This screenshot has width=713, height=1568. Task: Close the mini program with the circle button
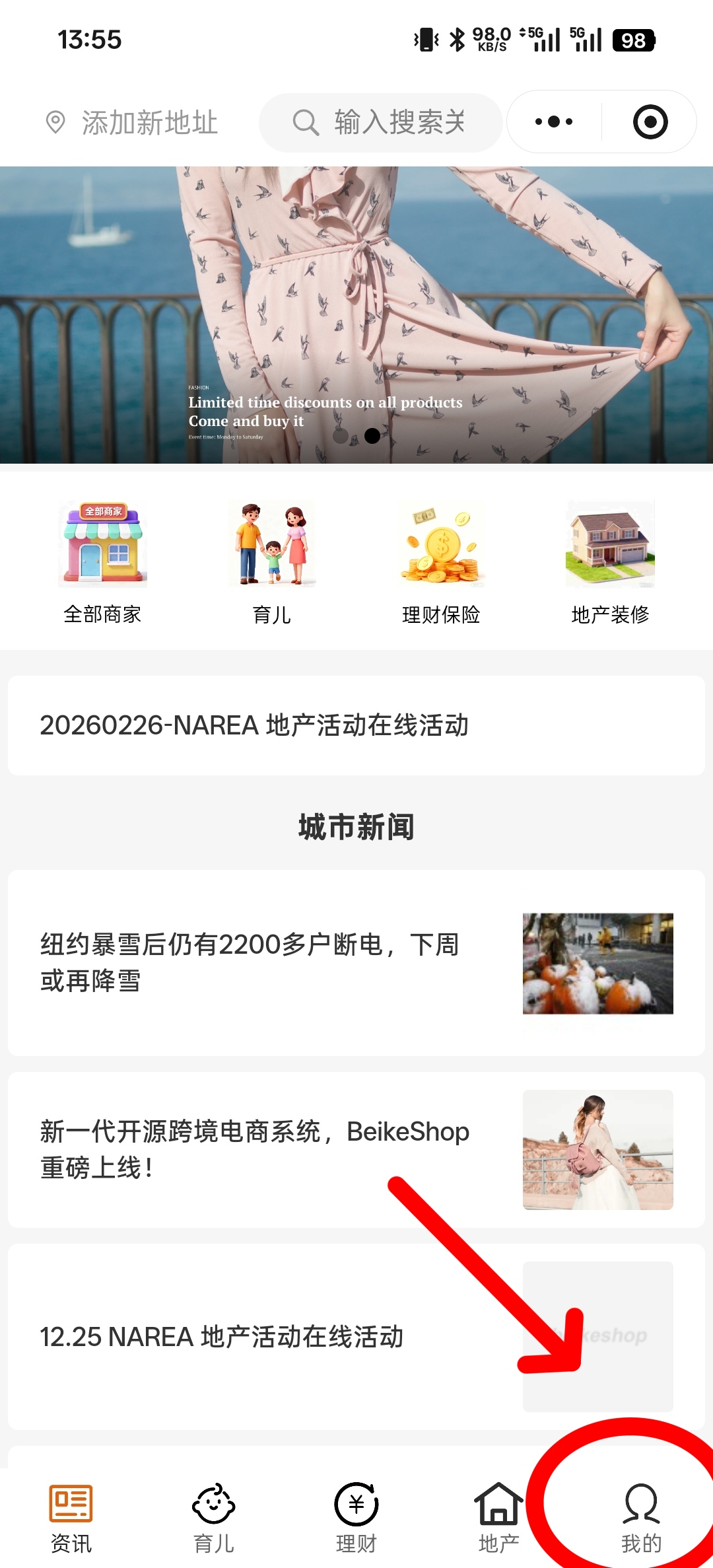point(650,122)
